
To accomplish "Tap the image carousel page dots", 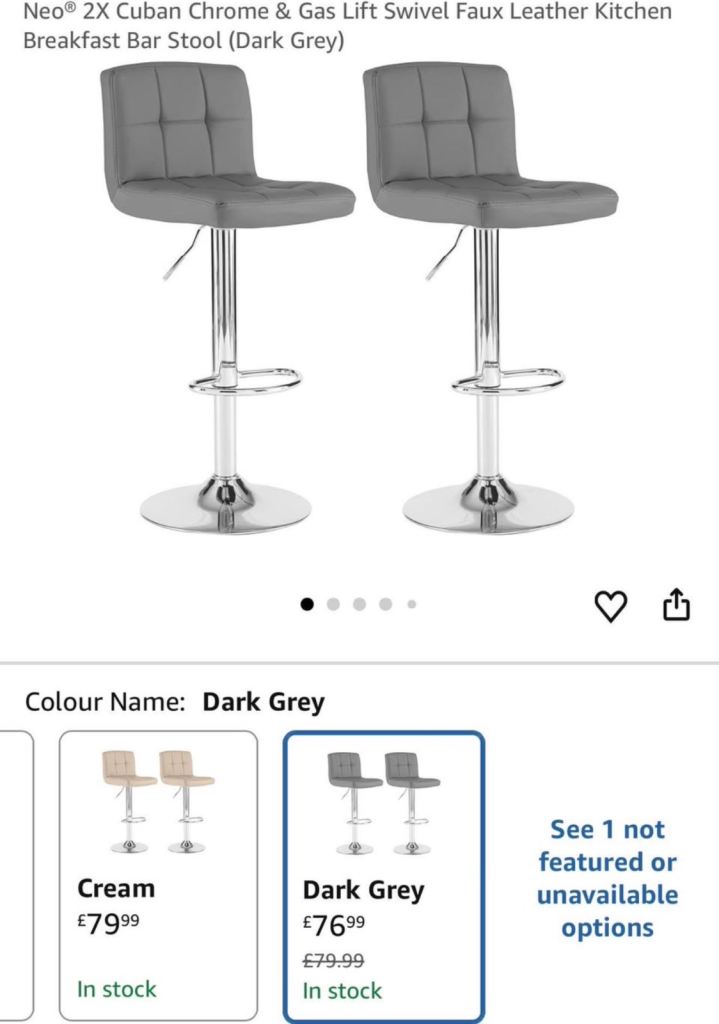I will (359, 604).
